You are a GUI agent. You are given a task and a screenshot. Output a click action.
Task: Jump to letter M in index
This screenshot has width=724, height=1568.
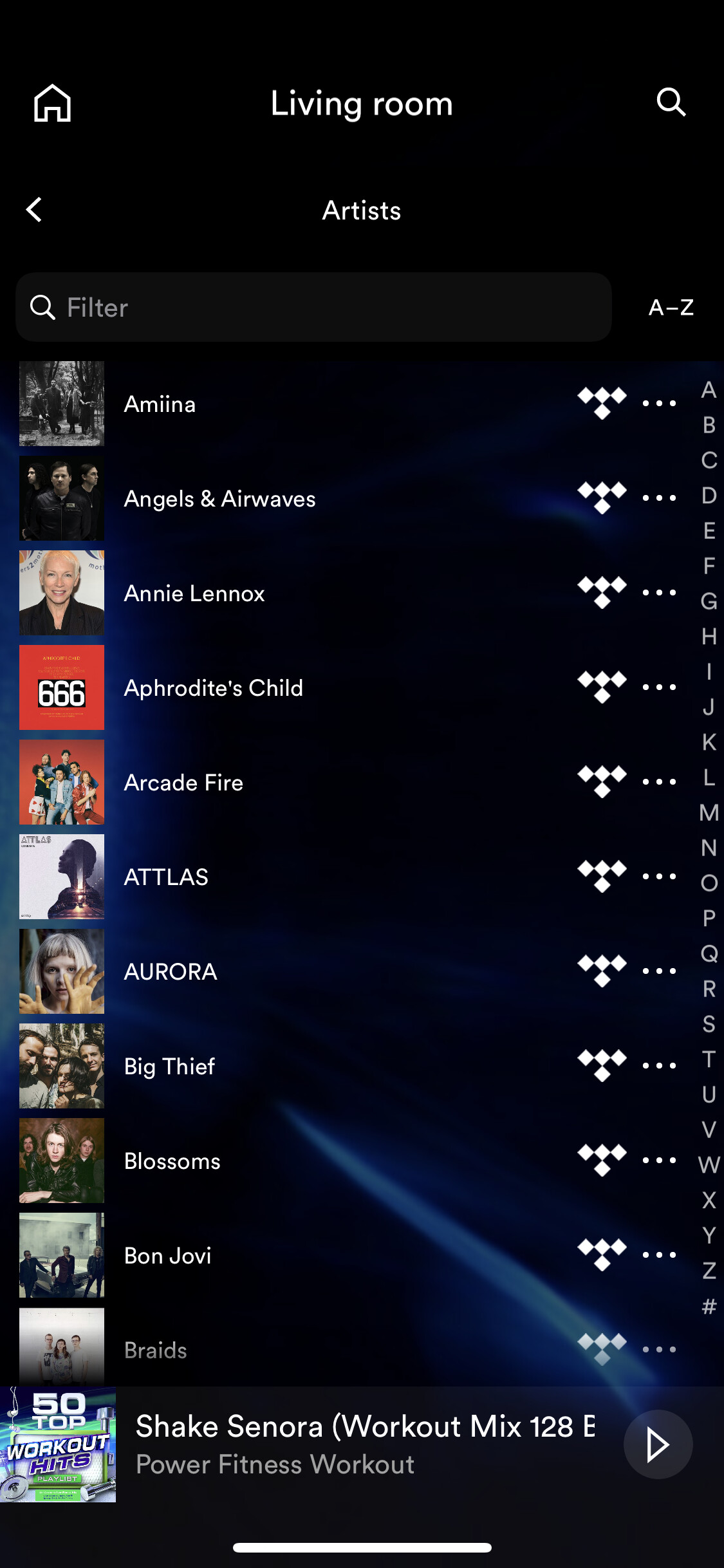[709, 813]
